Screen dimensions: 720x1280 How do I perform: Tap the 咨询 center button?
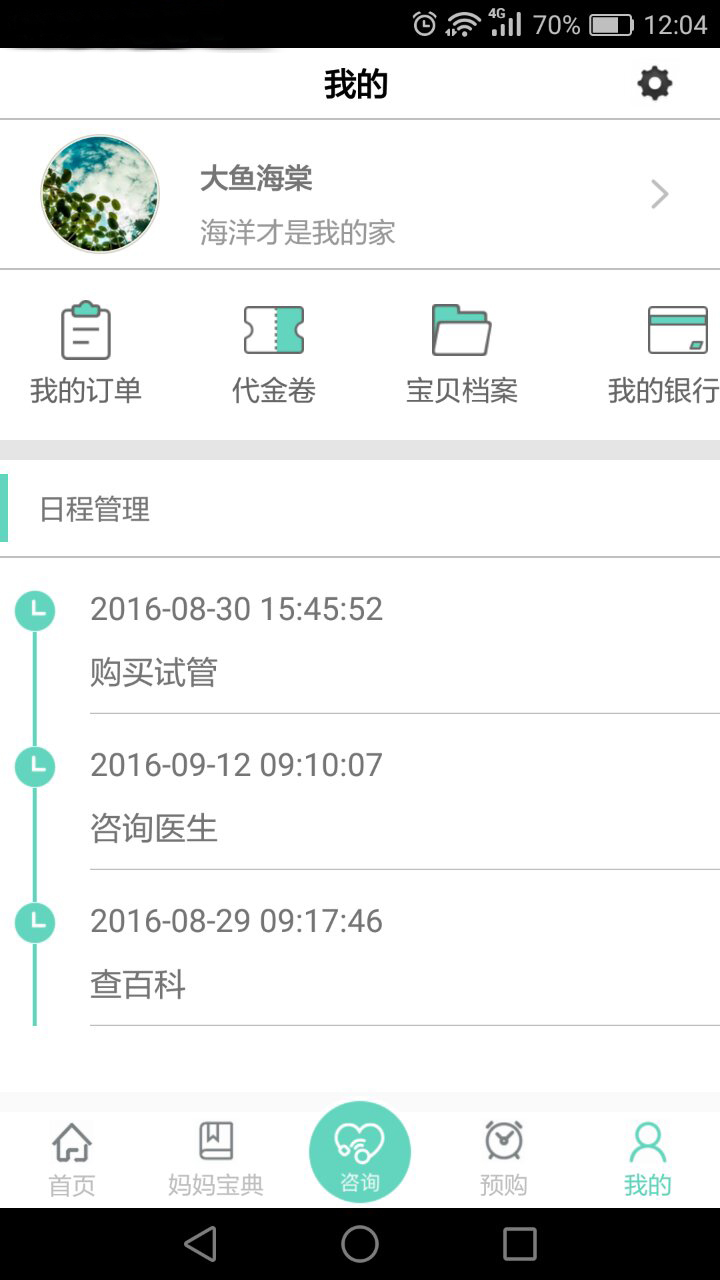click(x=360, y=1152)
